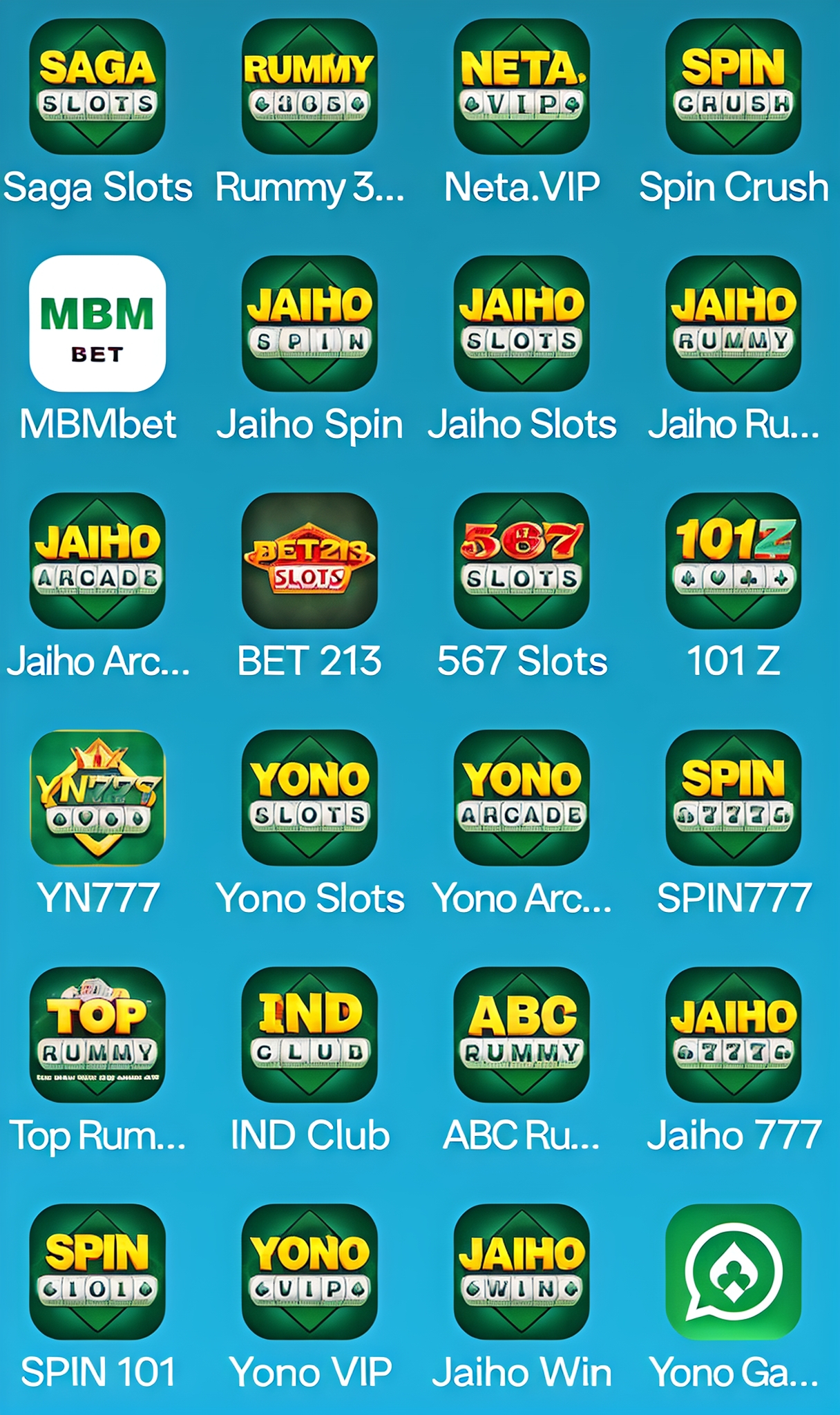The height and width of the screenshot is (1415, 840).
Task: Launch Yono Slots
Action: click(x=309, y=797)
